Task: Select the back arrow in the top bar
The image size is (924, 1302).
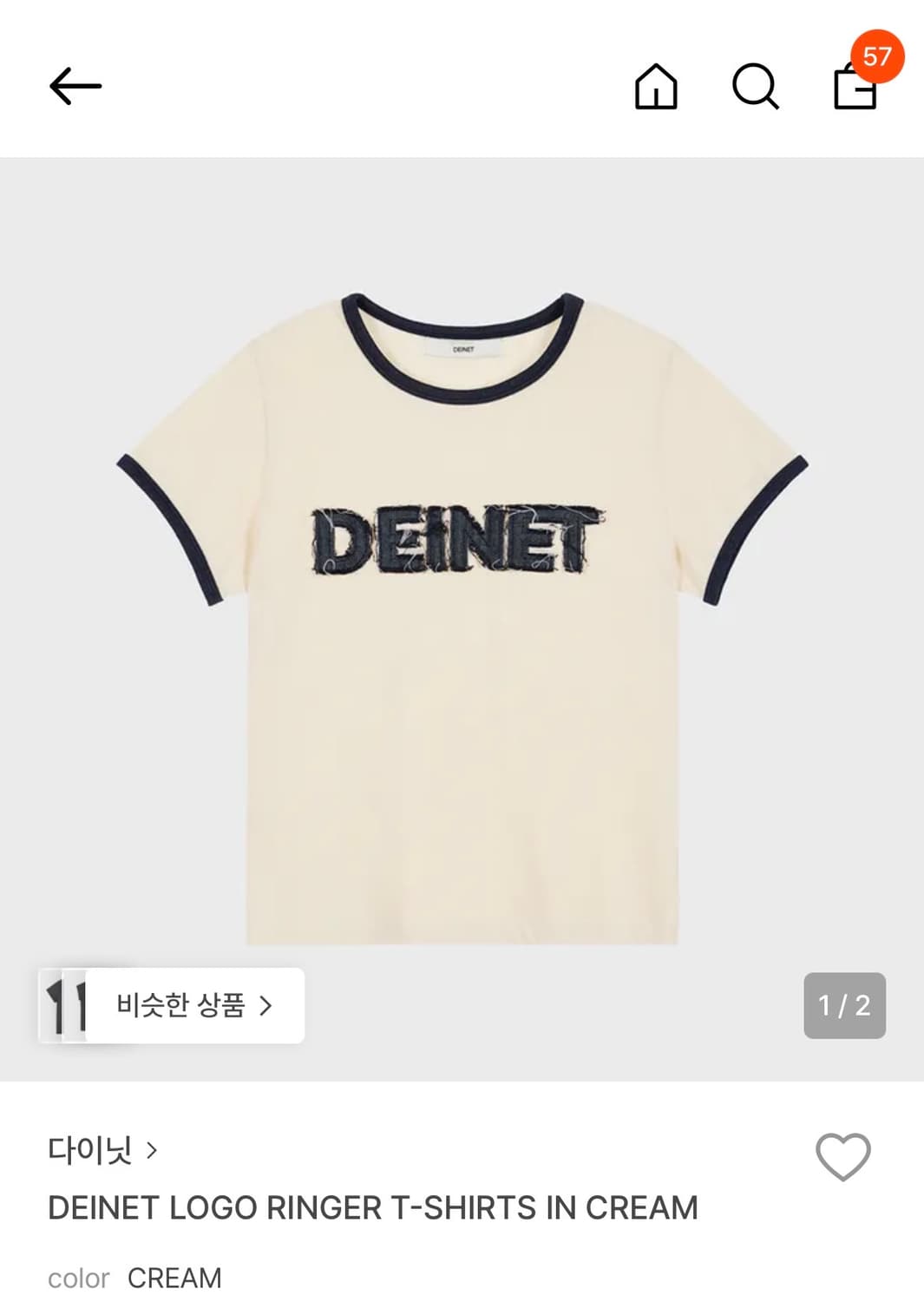Action: pyautogui.click(x=75, y=85)
